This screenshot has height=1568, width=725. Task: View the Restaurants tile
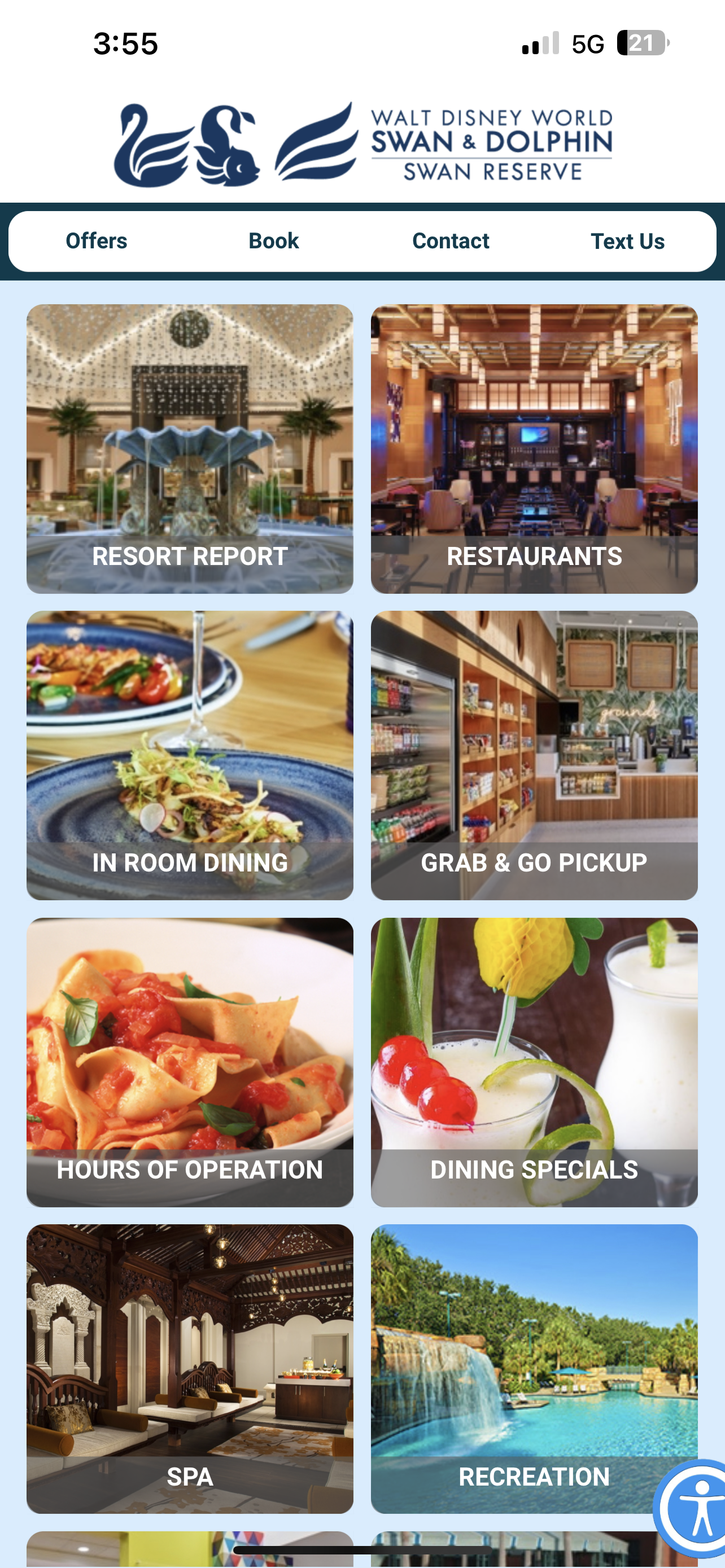pyautogui.click(x=534, y=449)
